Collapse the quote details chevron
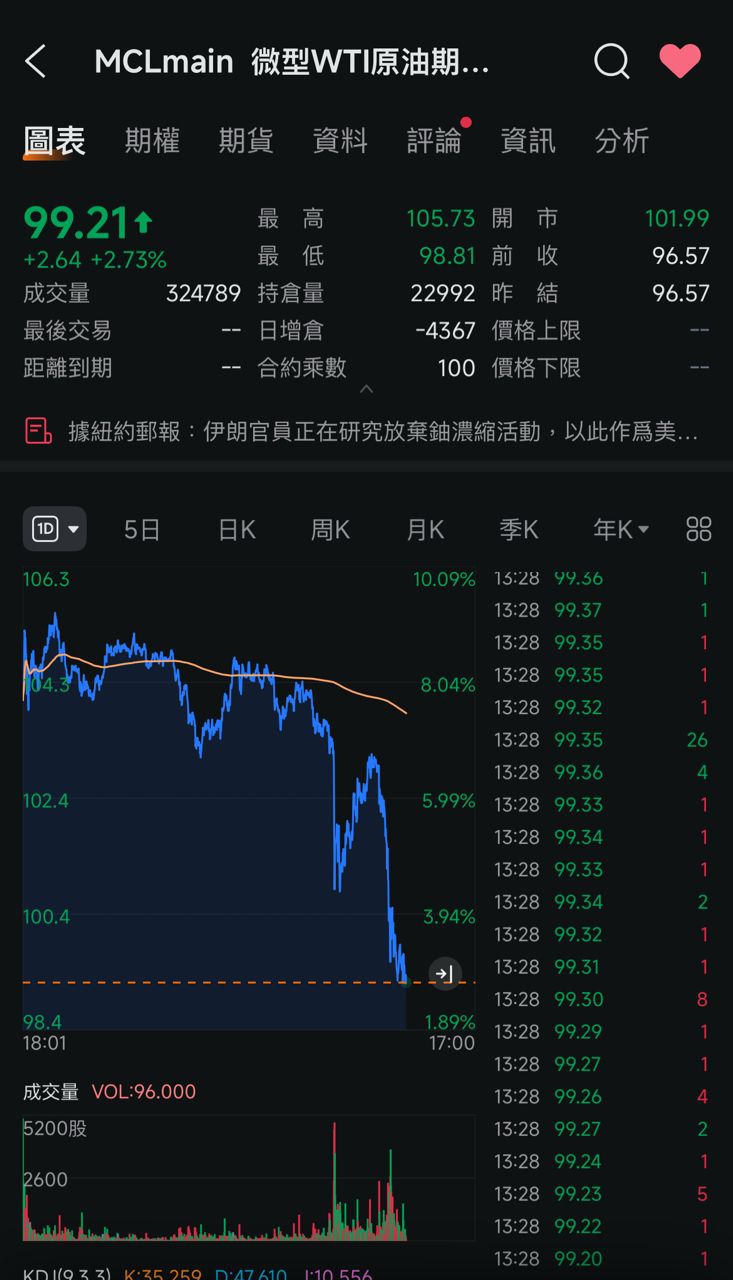Image resolution: width=733 pixels, height=1280 pixels. [366, 389]
